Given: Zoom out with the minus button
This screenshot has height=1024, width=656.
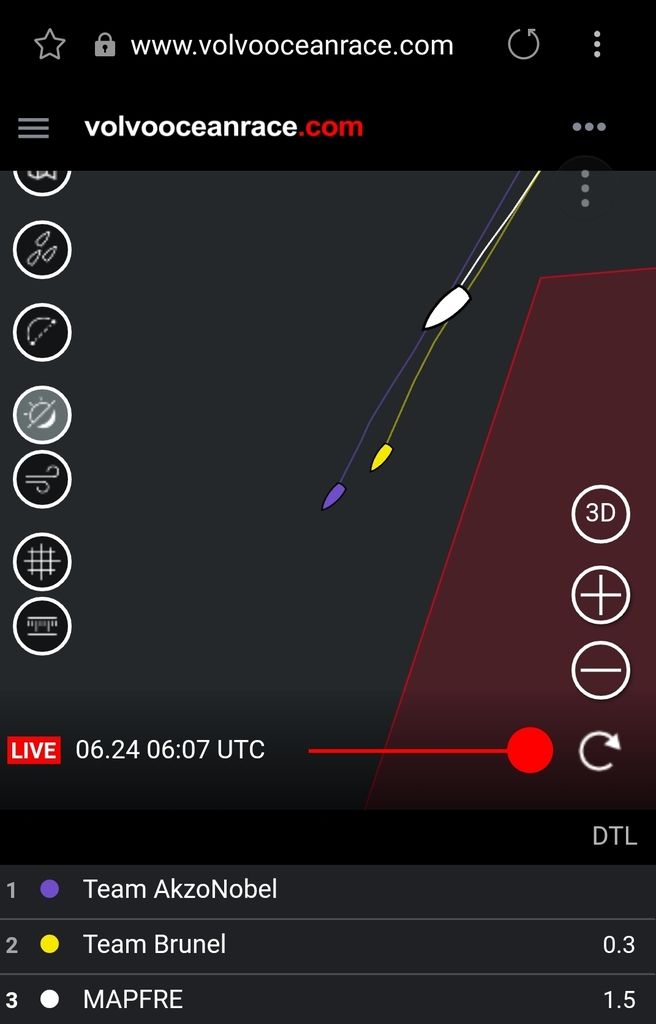Looking at the screenshot, I should coord(600,670).
